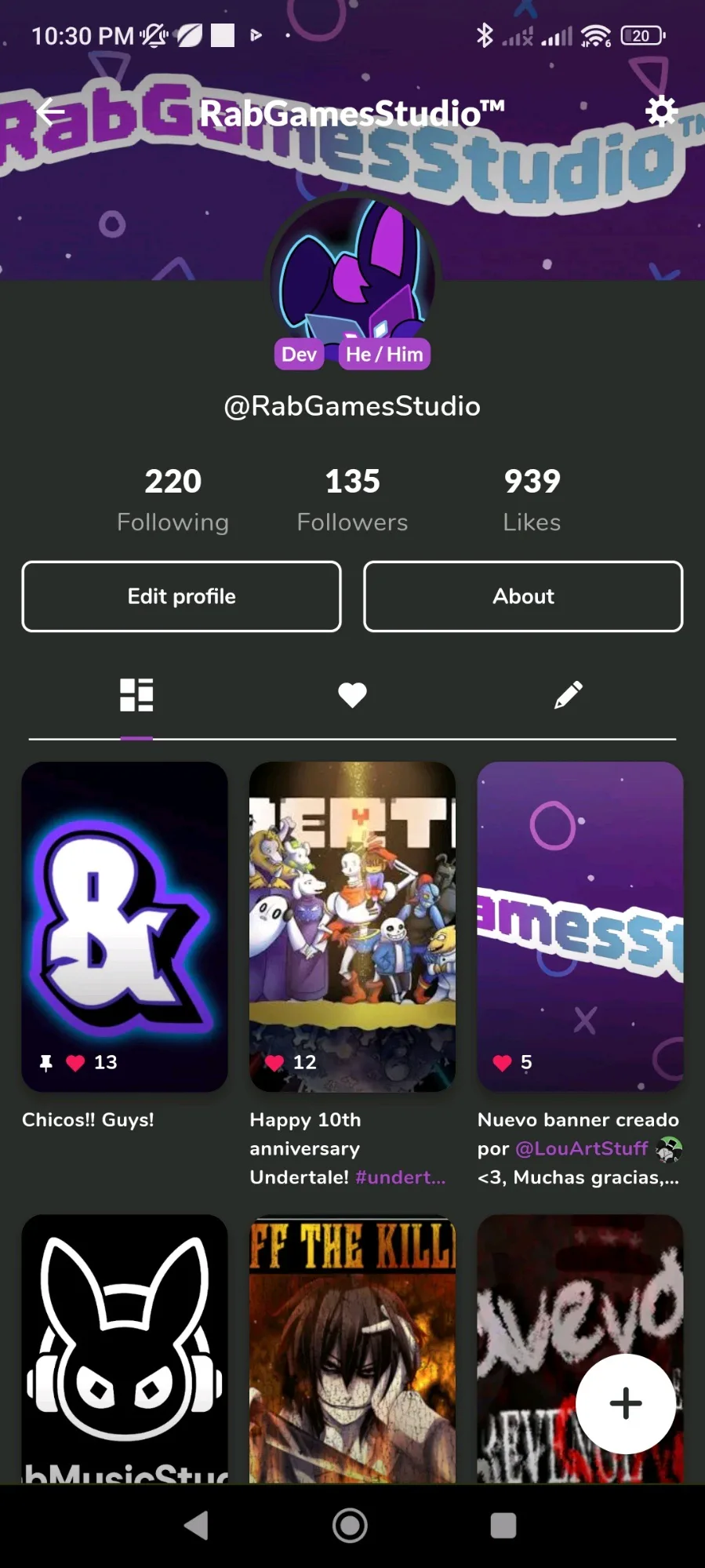The width and height of the screenshot is (705, 1568).
Task: Create a new post with plus button
Action: point(626,1403)
